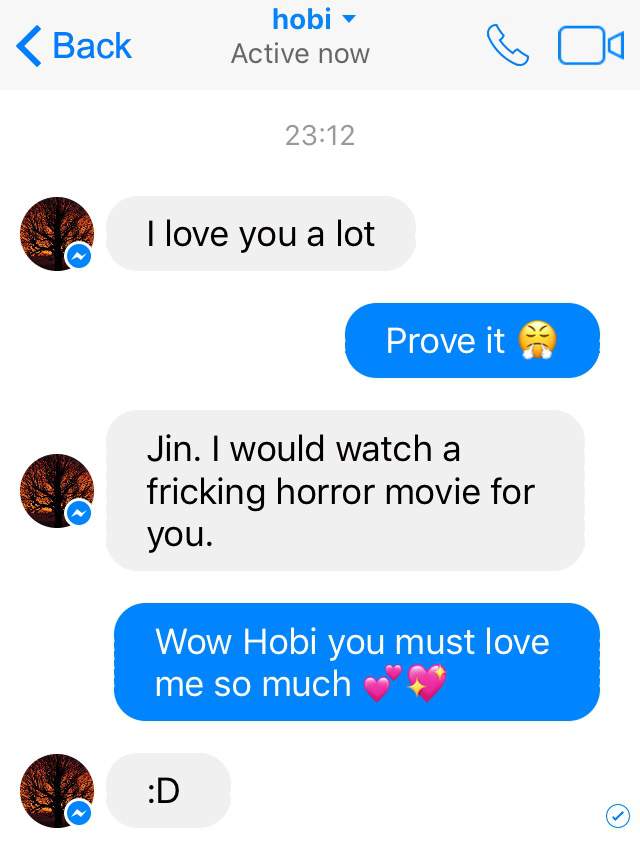This screenshot has height=850, width=640.
Task: Go back to the chat list
Action: [75, 46]
